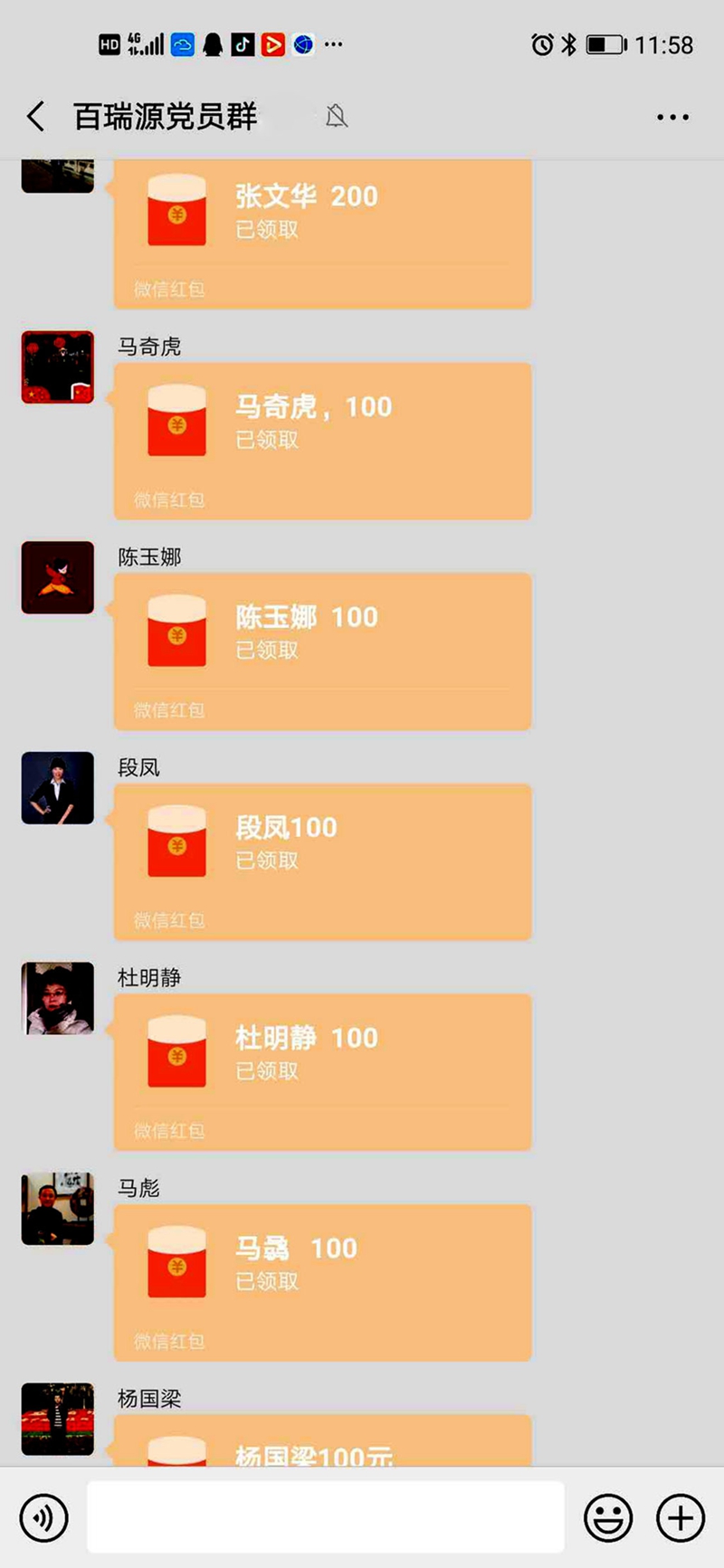Viewport: 724px width, 1568px height.
Task: View 马奇虎's profile avatar
Action: pyautogui.click(x=58, y=367)
